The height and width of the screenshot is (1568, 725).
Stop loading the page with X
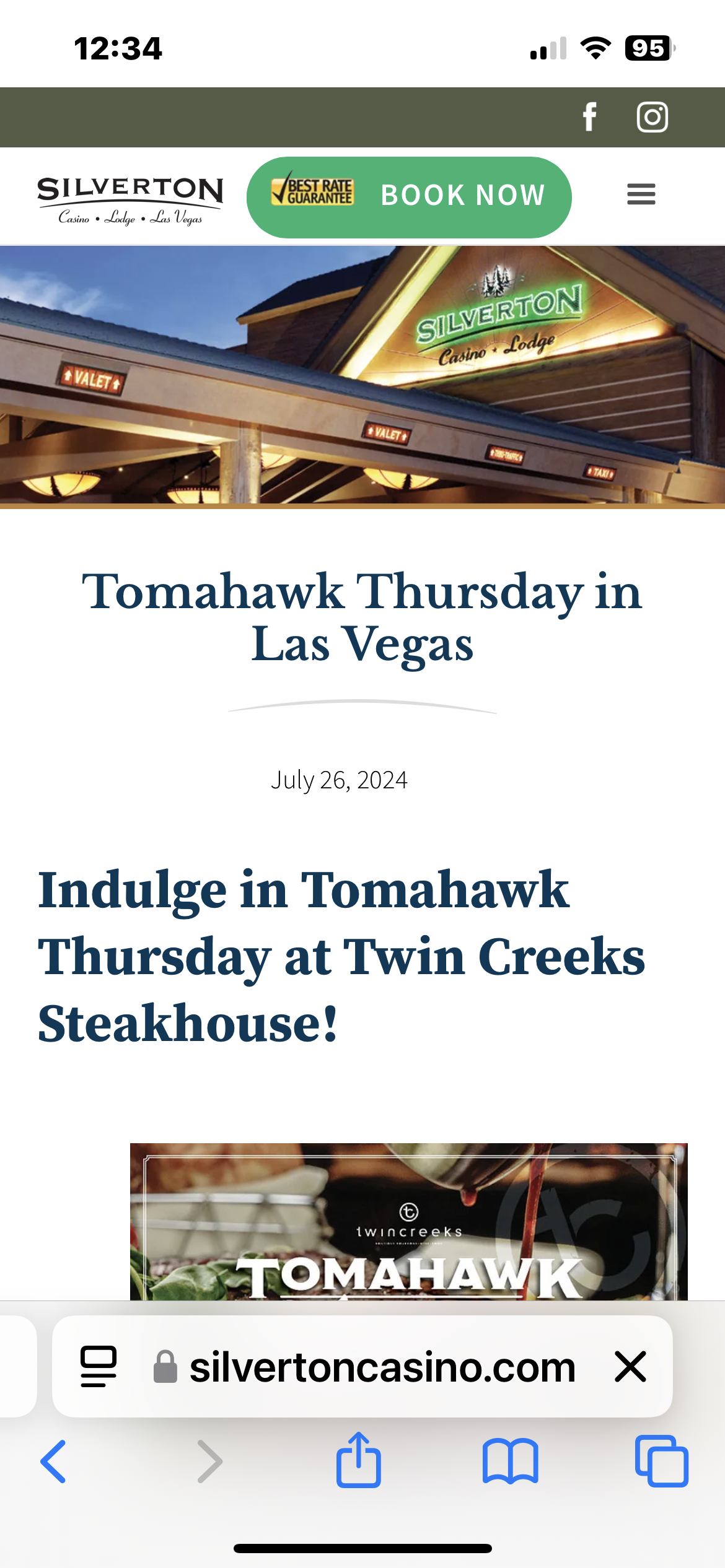[631, 1367]
